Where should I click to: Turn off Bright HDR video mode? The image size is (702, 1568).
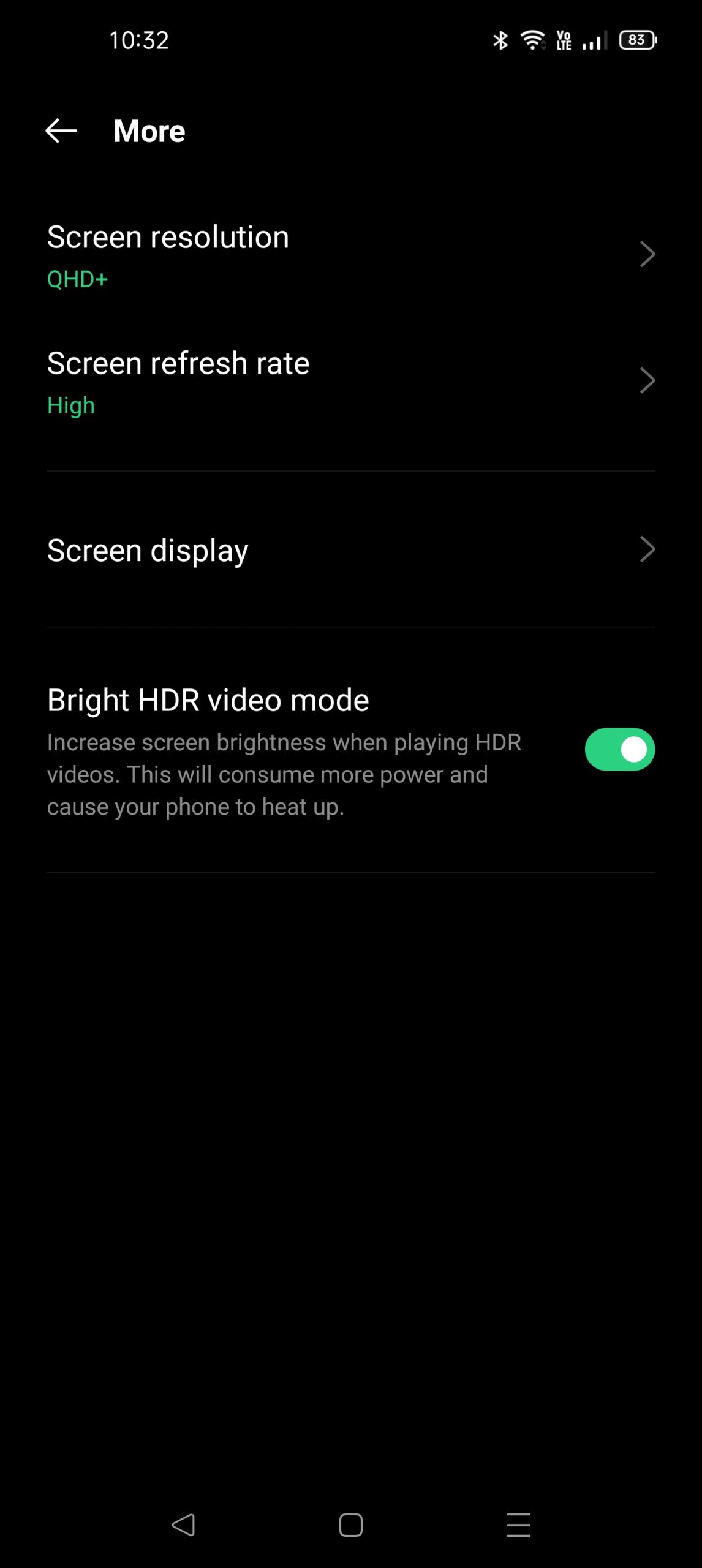coord(619,749)
